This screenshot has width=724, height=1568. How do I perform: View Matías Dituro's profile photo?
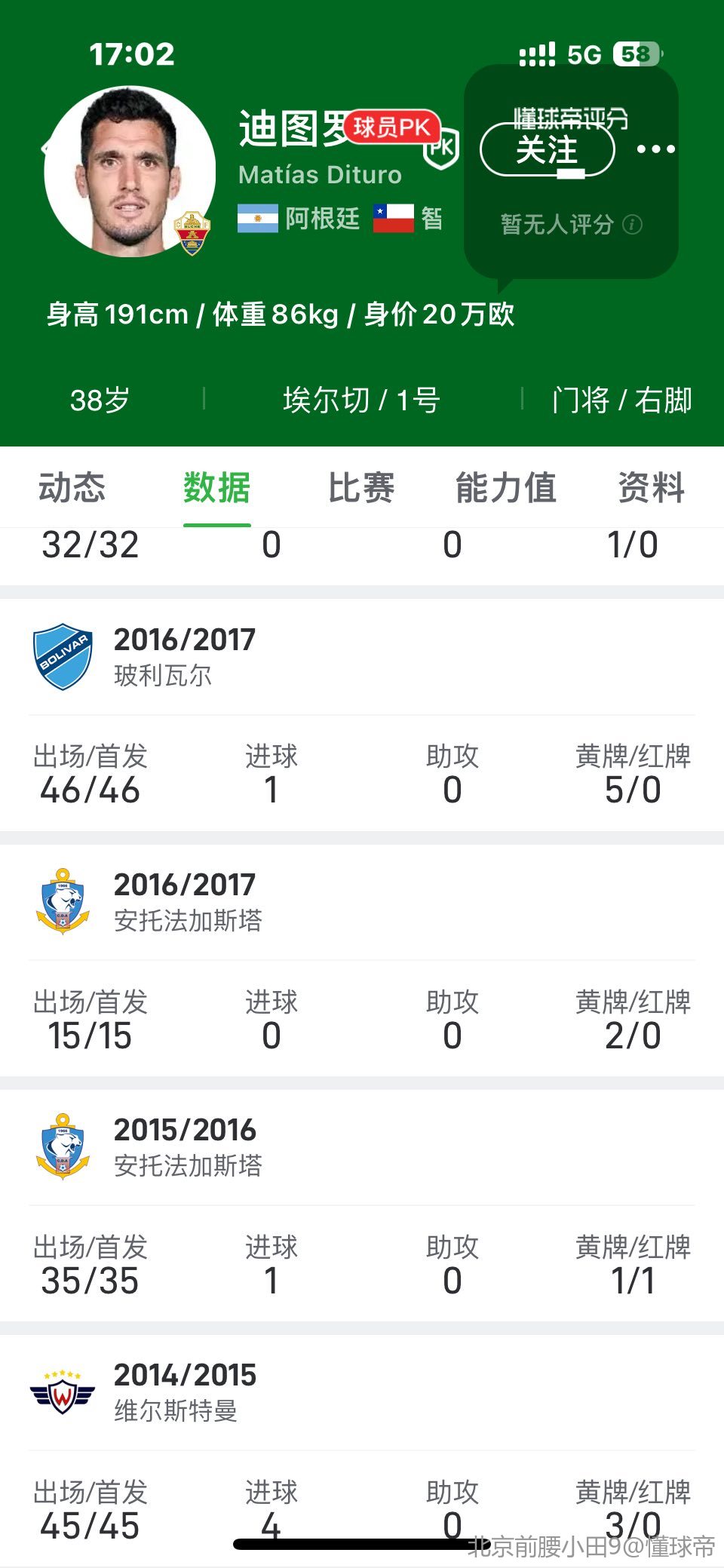point(130,172)
